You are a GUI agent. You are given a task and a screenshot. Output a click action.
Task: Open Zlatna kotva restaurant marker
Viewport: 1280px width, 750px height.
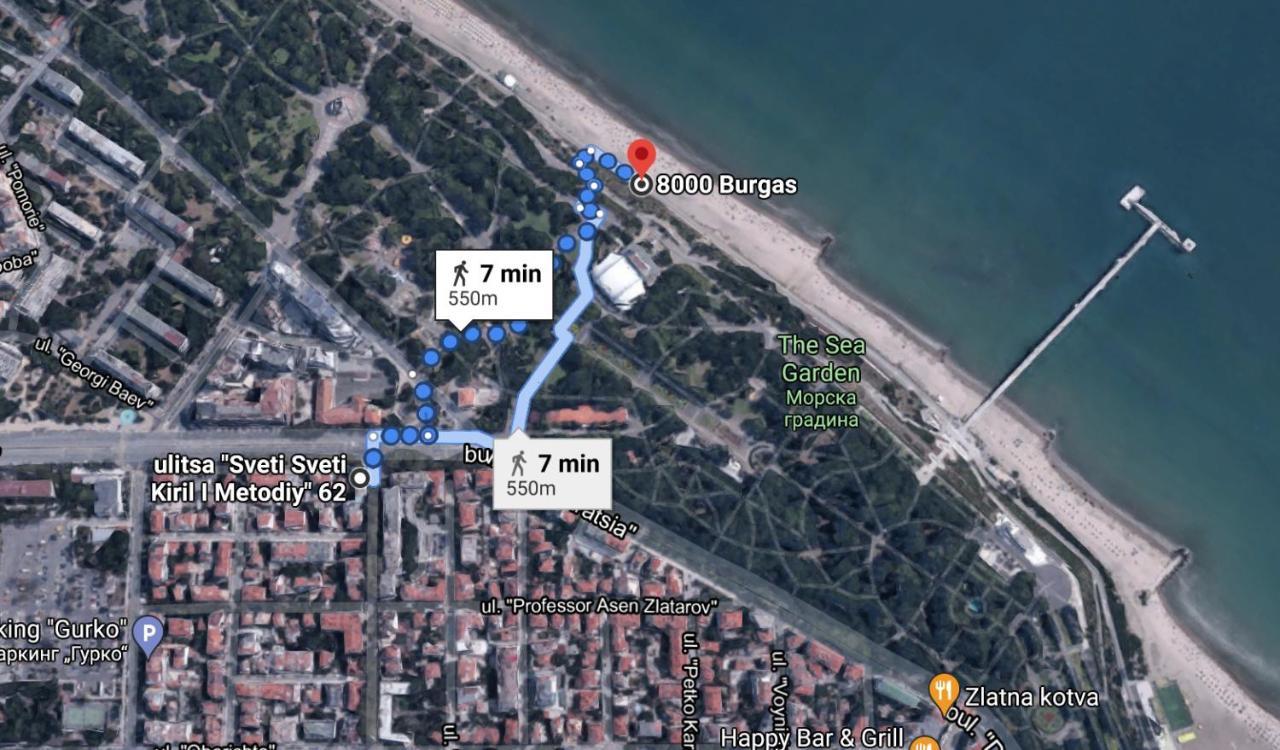[x=944, y=692]
